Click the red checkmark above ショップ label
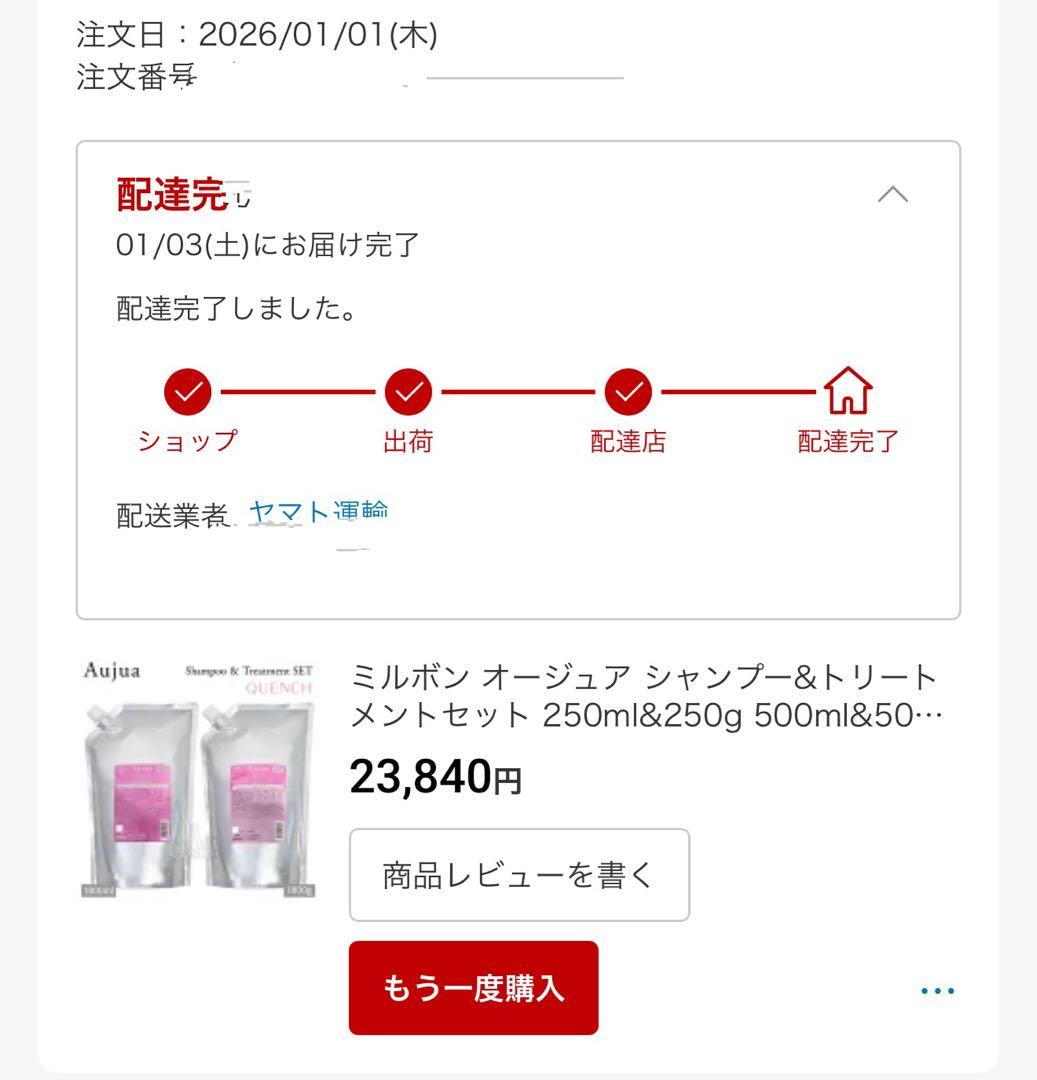1037x1080 pixels. 186,393
